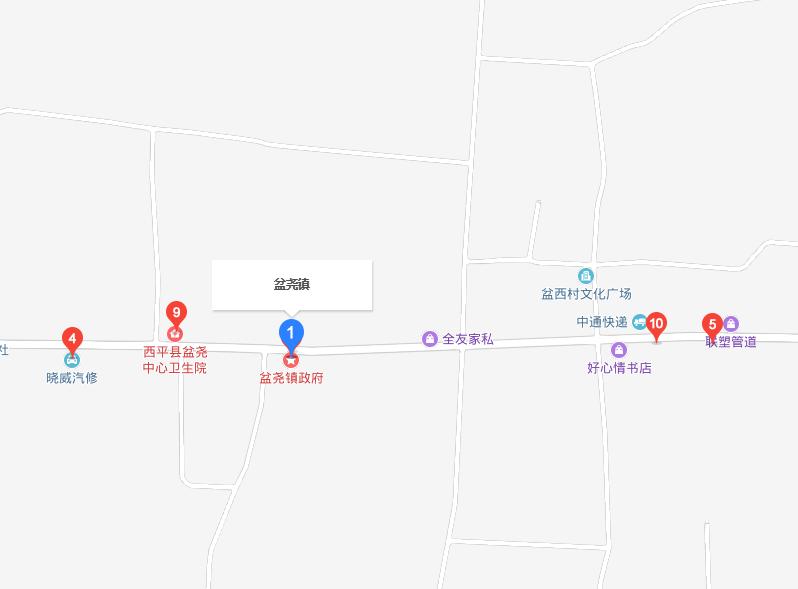
Task: Open the 全友家私 place icon
Action: [x=430, y=340]
